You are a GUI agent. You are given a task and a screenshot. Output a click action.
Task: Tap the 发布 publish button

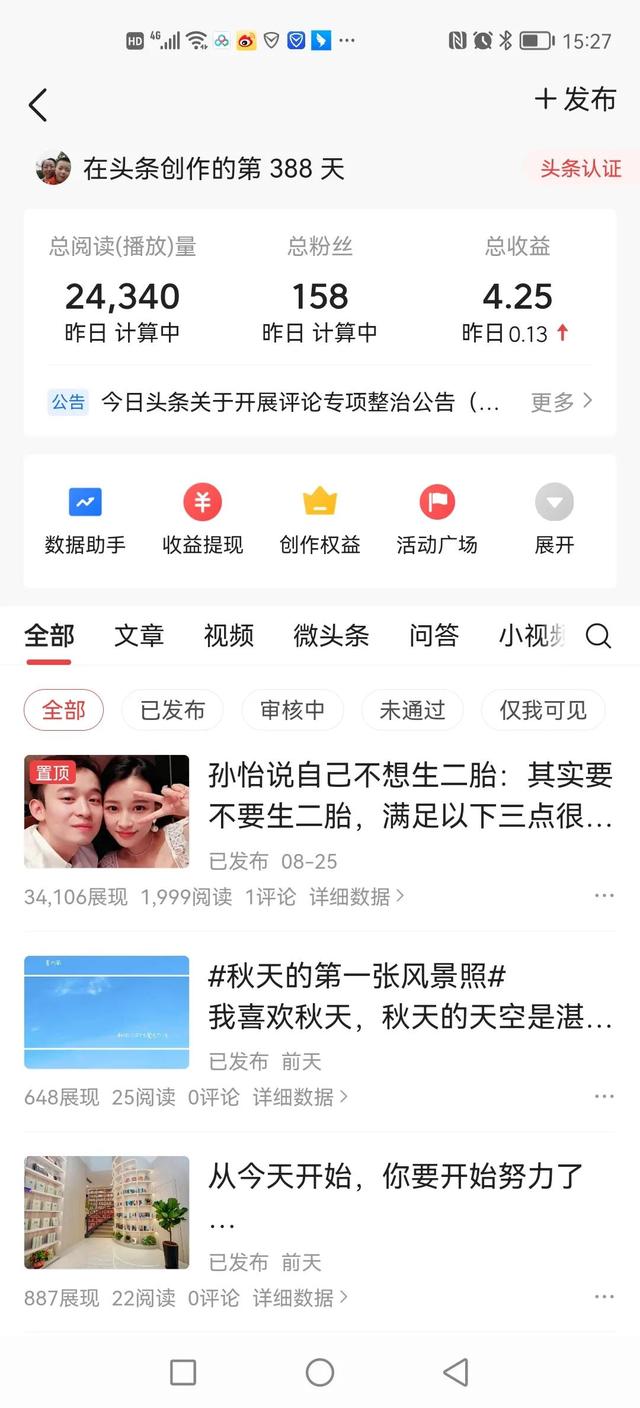(575, 99)
